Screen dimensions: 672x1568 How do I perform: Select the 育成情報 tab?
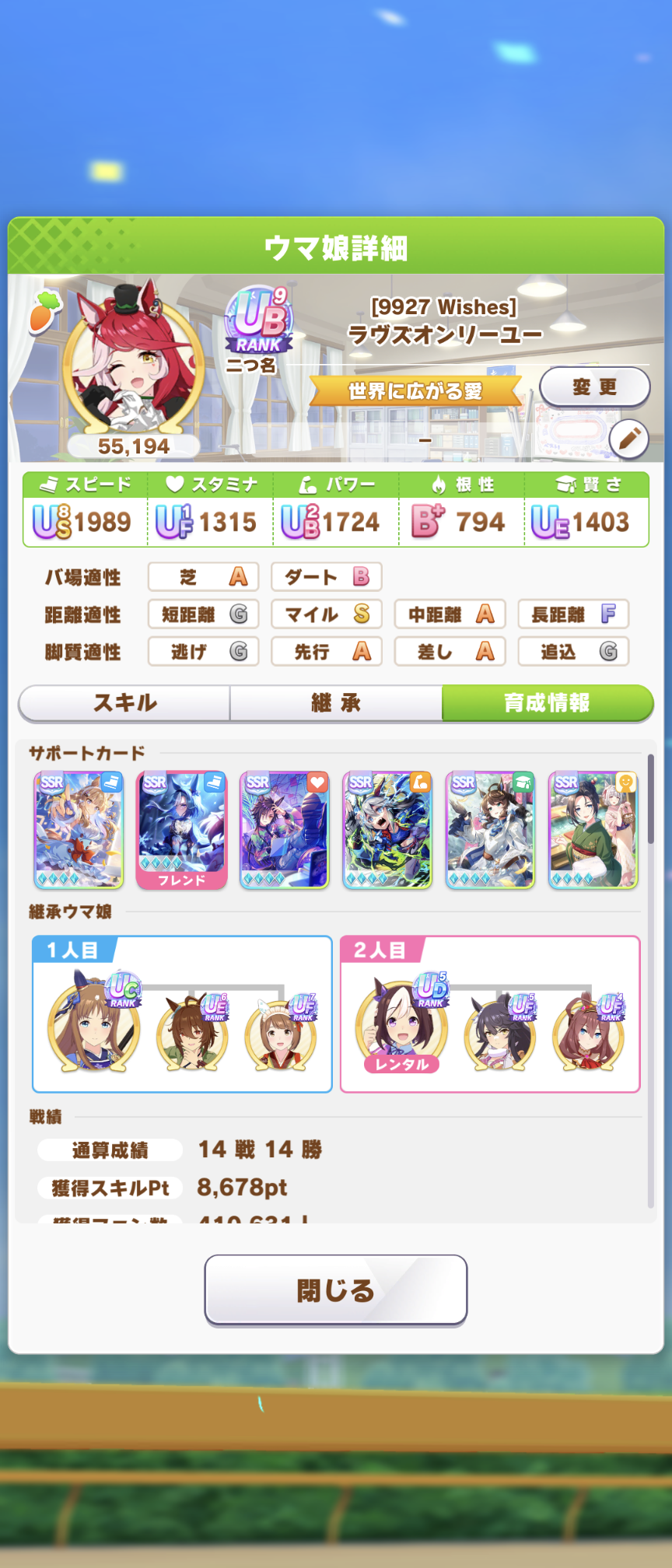[547, 703]
